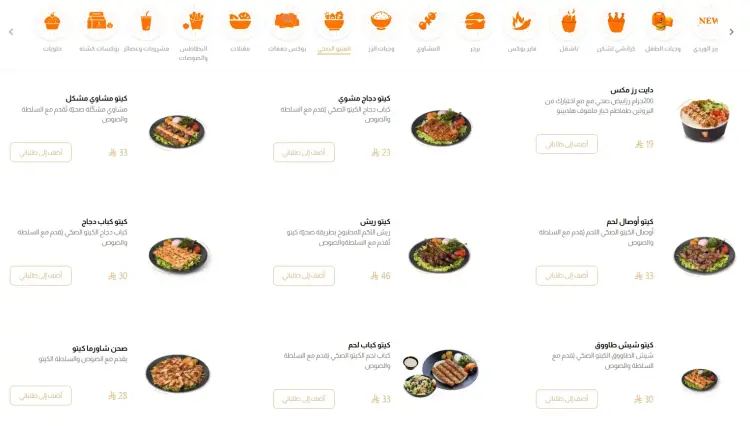The image size is (750, 426).
Task: Open the المشاوي category
Action: click(x=428, y=28)
